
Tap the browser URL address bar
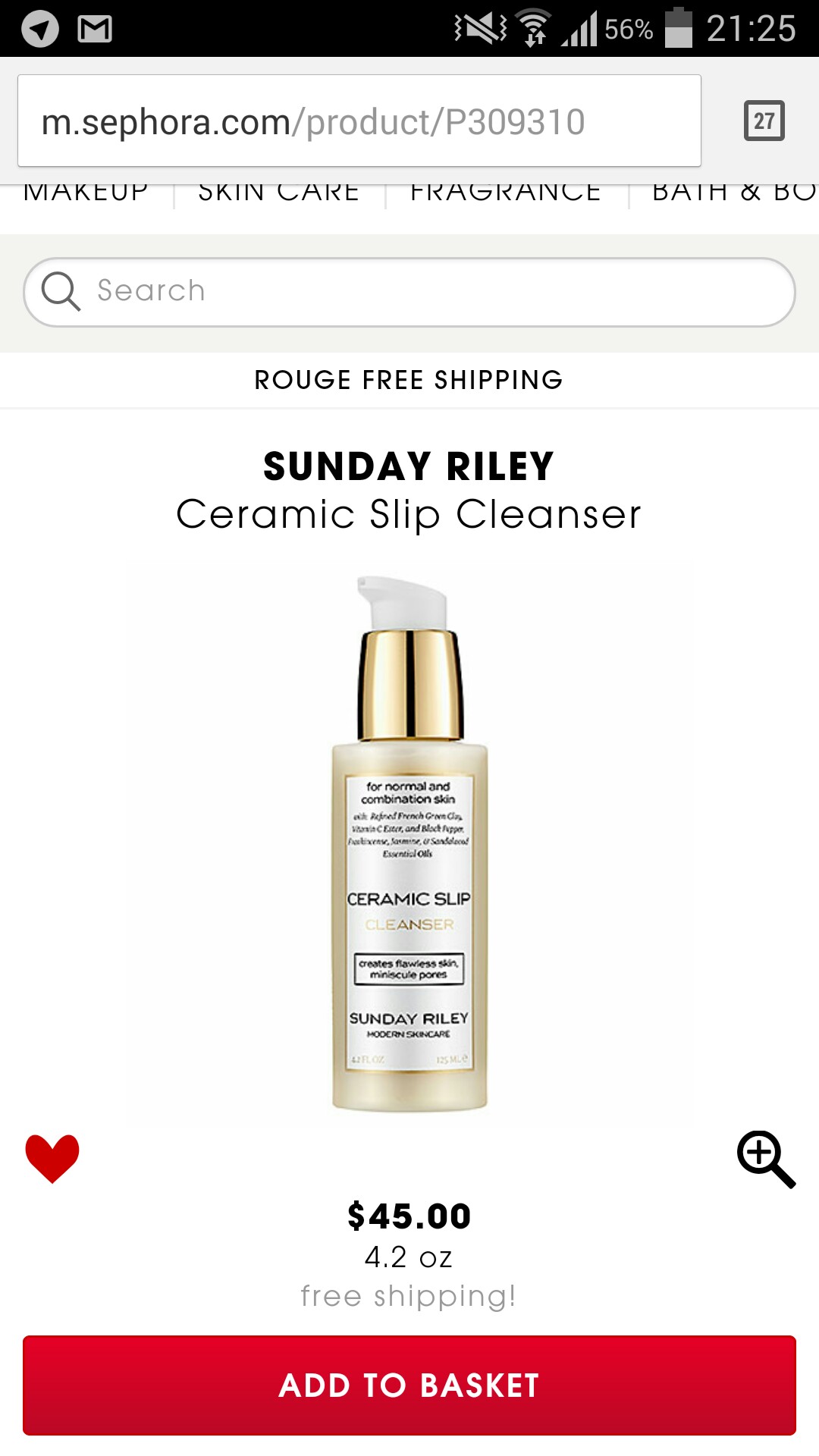(359, 121)
